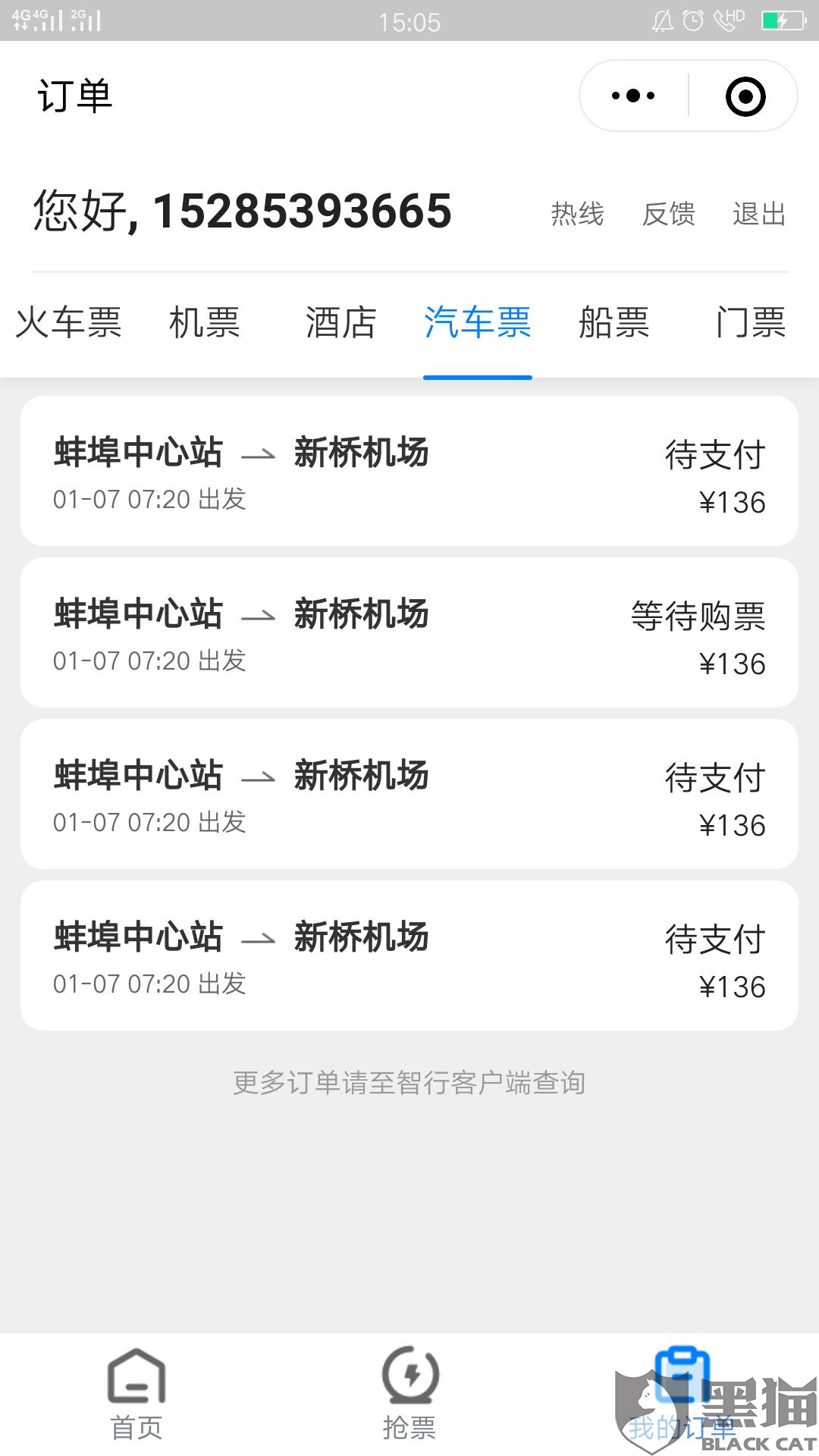This screenshot has width=819, height=1456.
Task: Switch to the 火车票 tab
Action: coord(68,322)
